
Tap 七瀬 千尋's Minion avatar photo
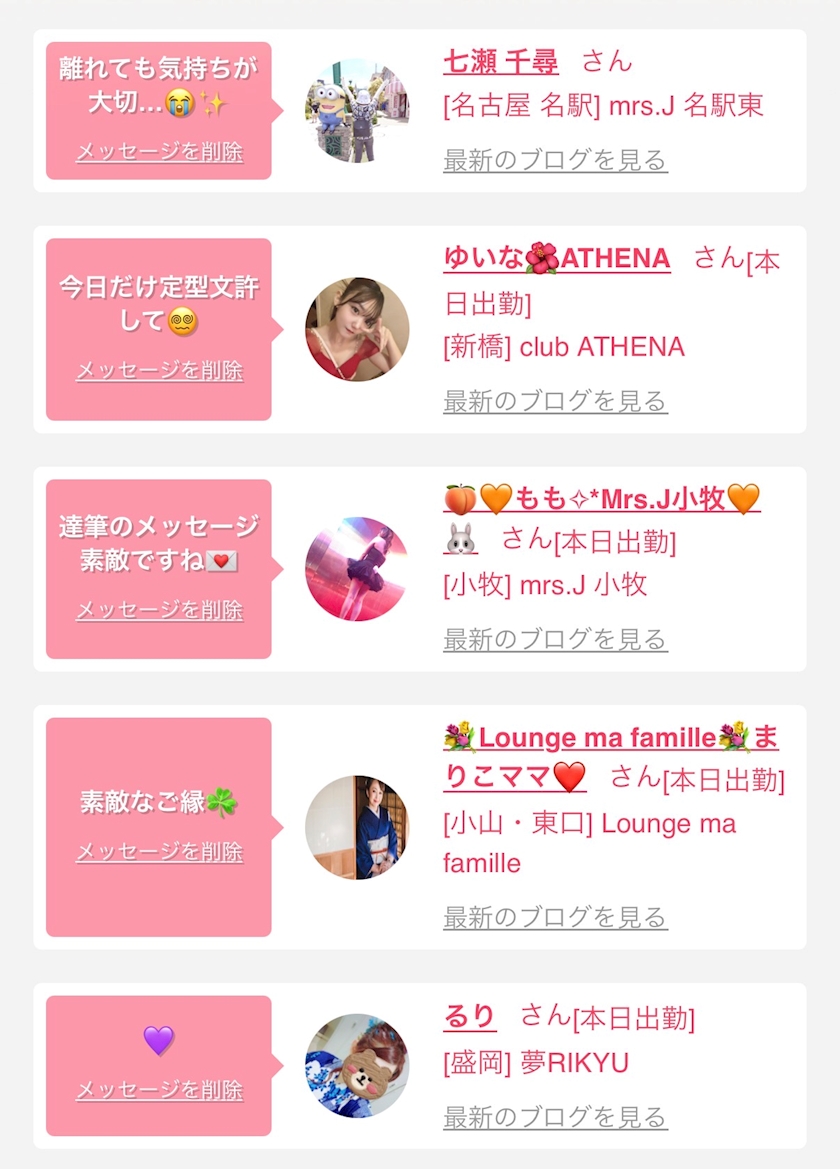(x=357, y=110)
